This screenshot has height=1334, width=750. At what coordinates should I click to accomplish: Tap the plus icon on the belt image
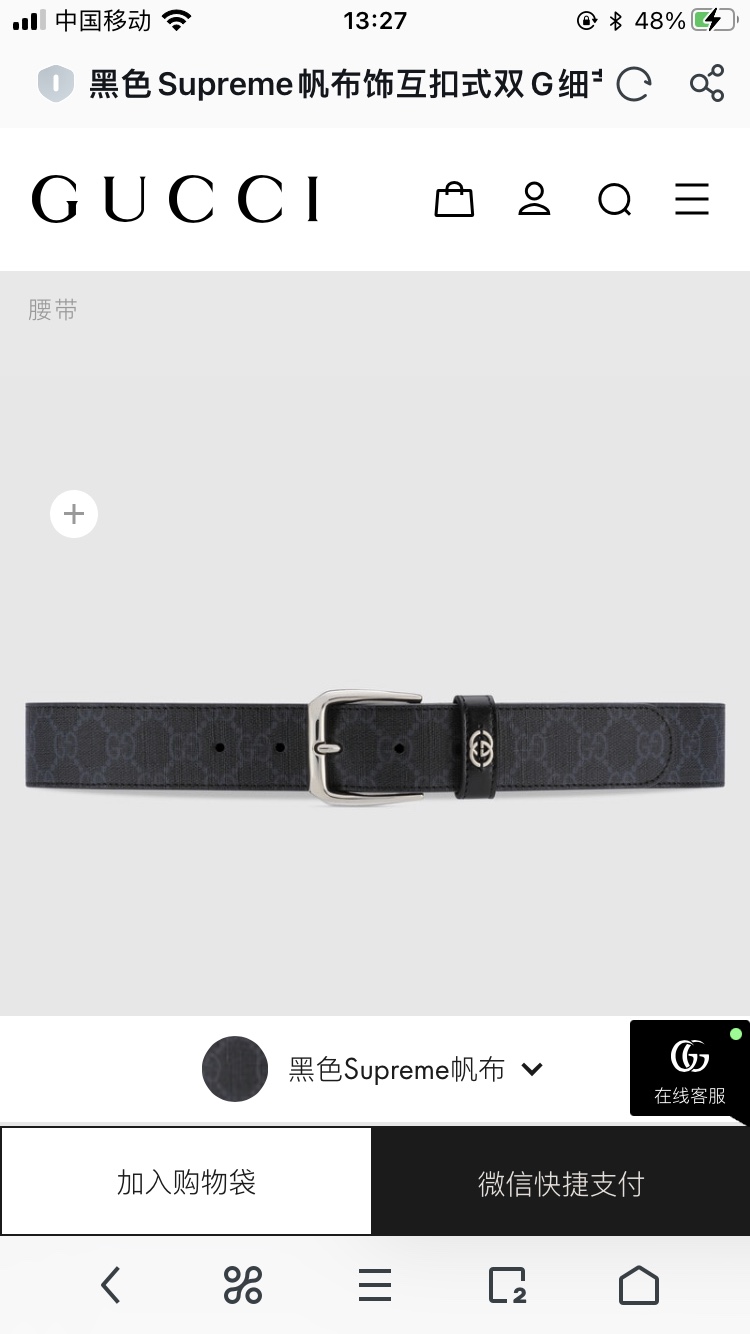(x=74, y=514)
